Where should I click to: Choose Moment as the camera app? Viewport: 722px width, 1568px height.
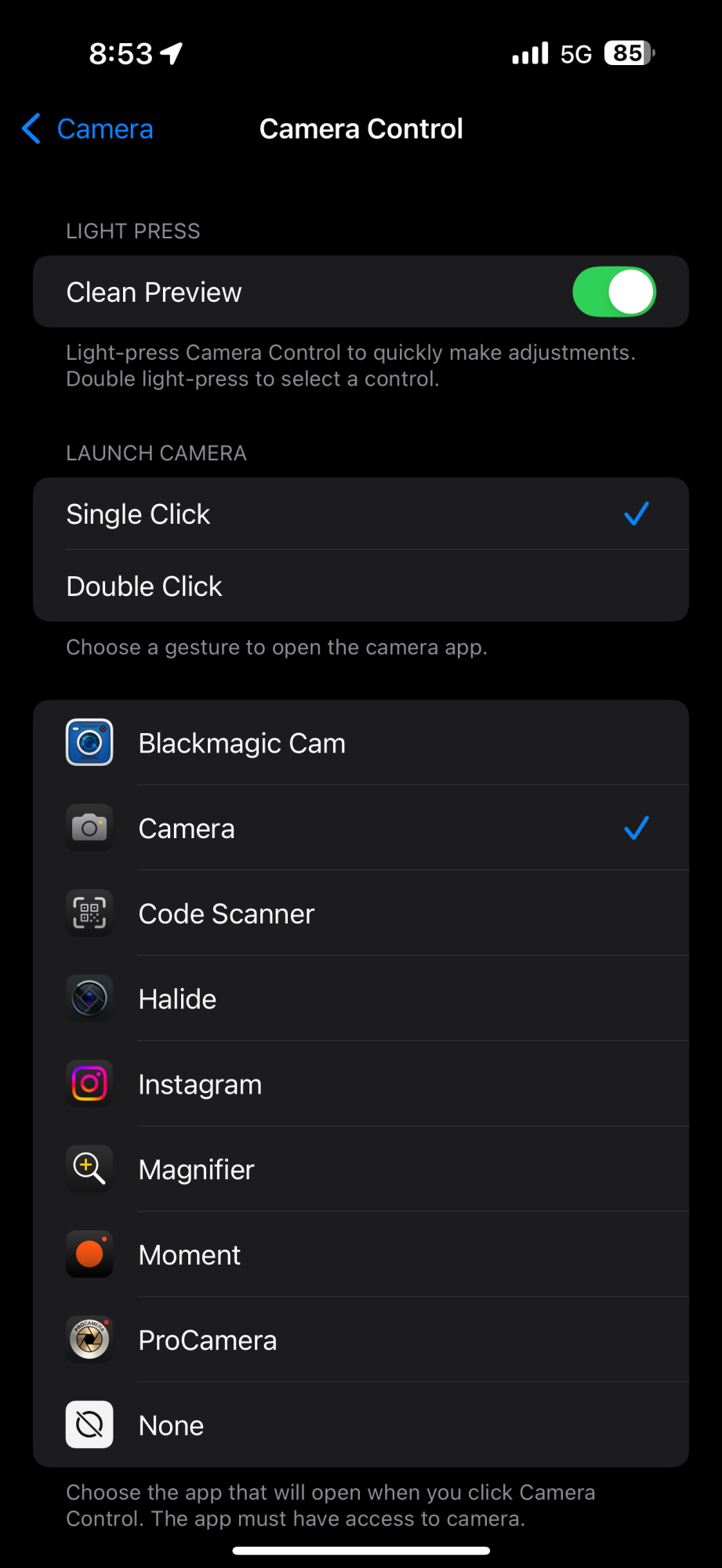coord(361,1255)
